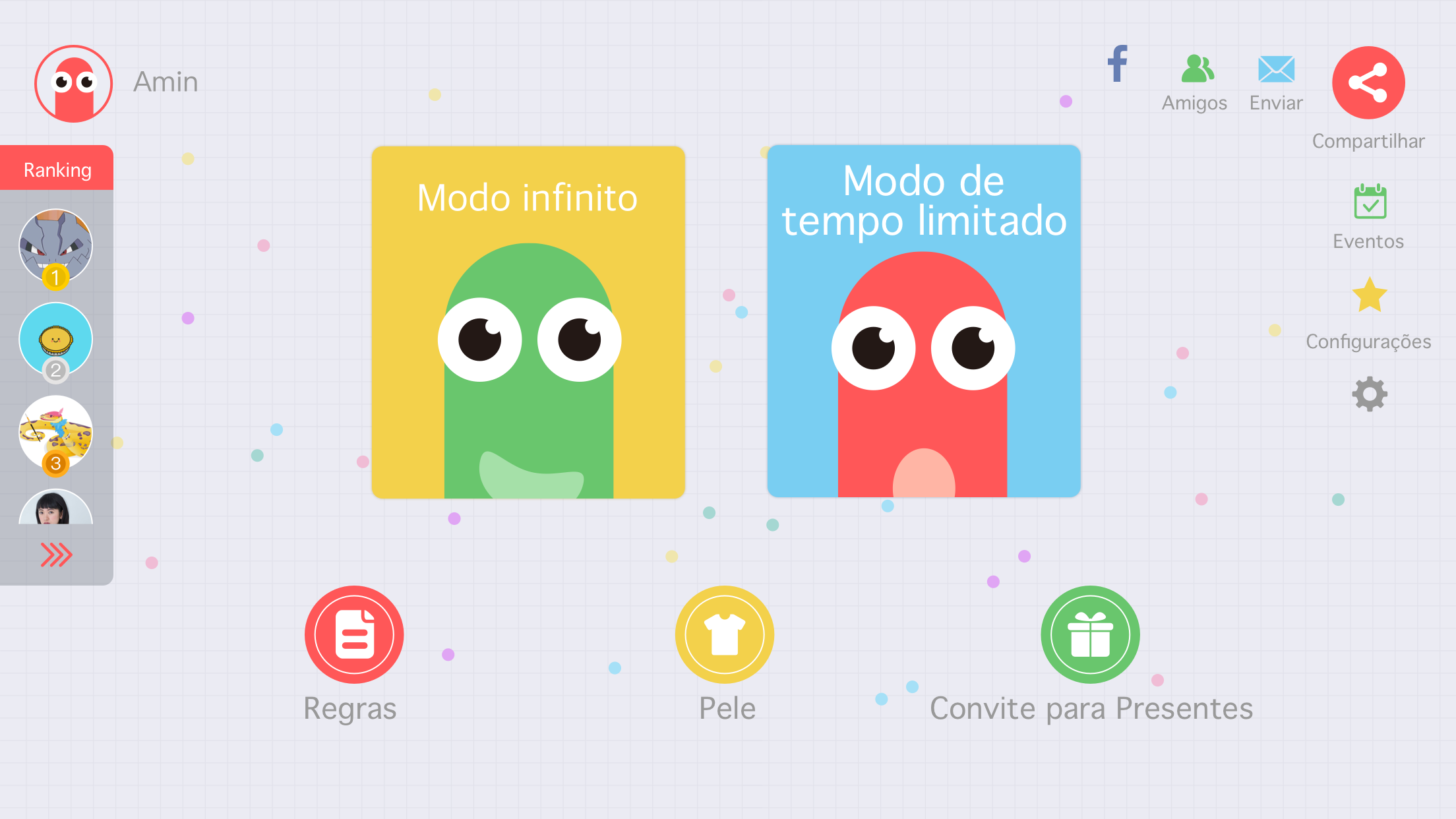Tap the Enviar envelope icon
The width and height of the screenshot is (1456, 819).
[1276, 69]
